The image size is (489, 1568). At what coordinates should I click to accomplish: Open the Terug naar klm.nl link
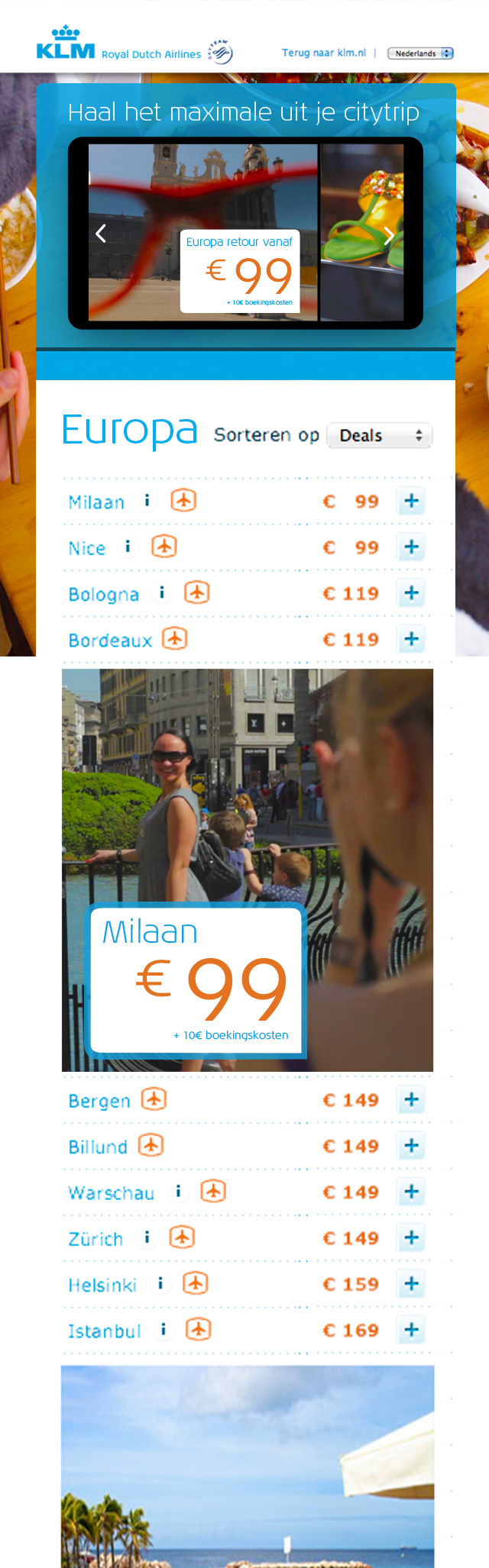pos(324,53)
